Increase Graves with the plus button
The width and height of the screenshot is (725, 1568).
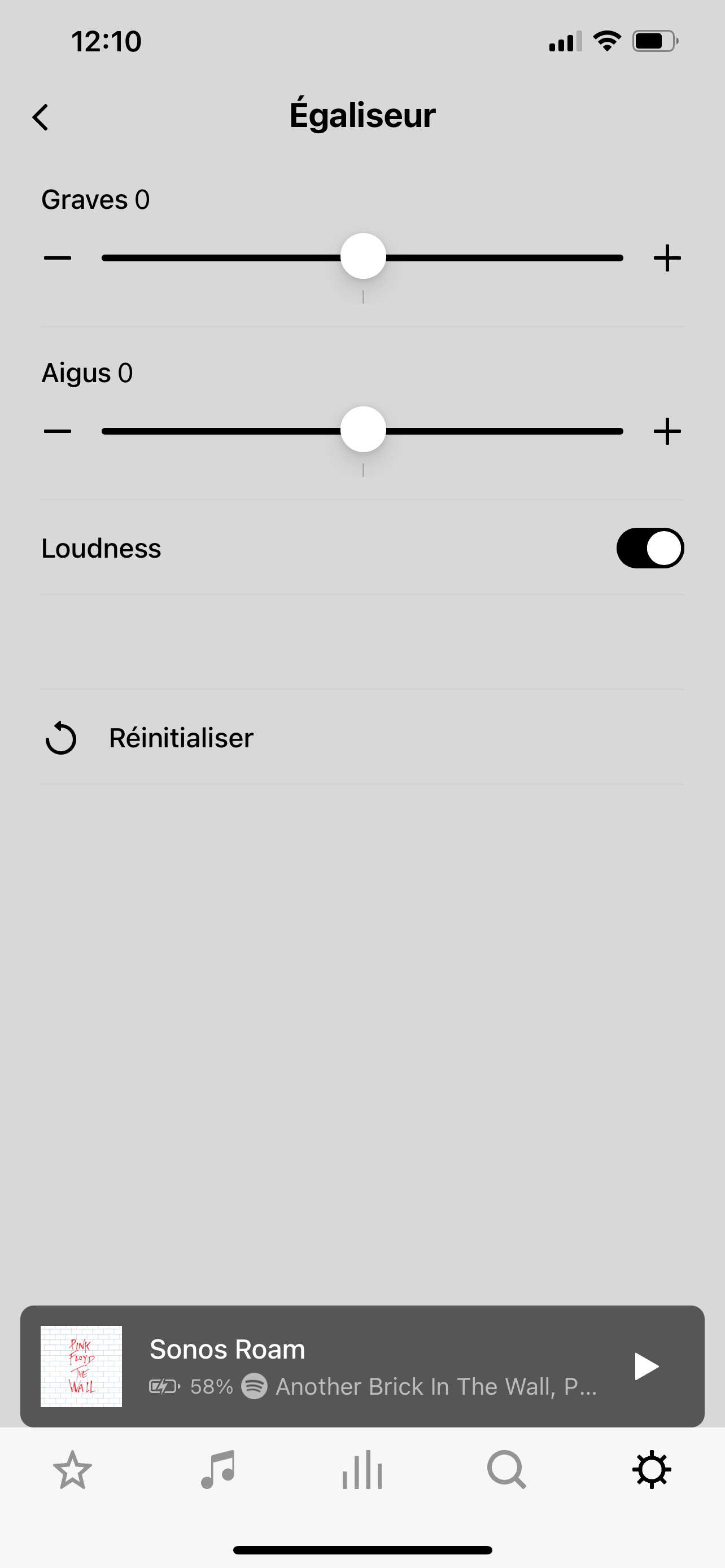coord(667,258)
